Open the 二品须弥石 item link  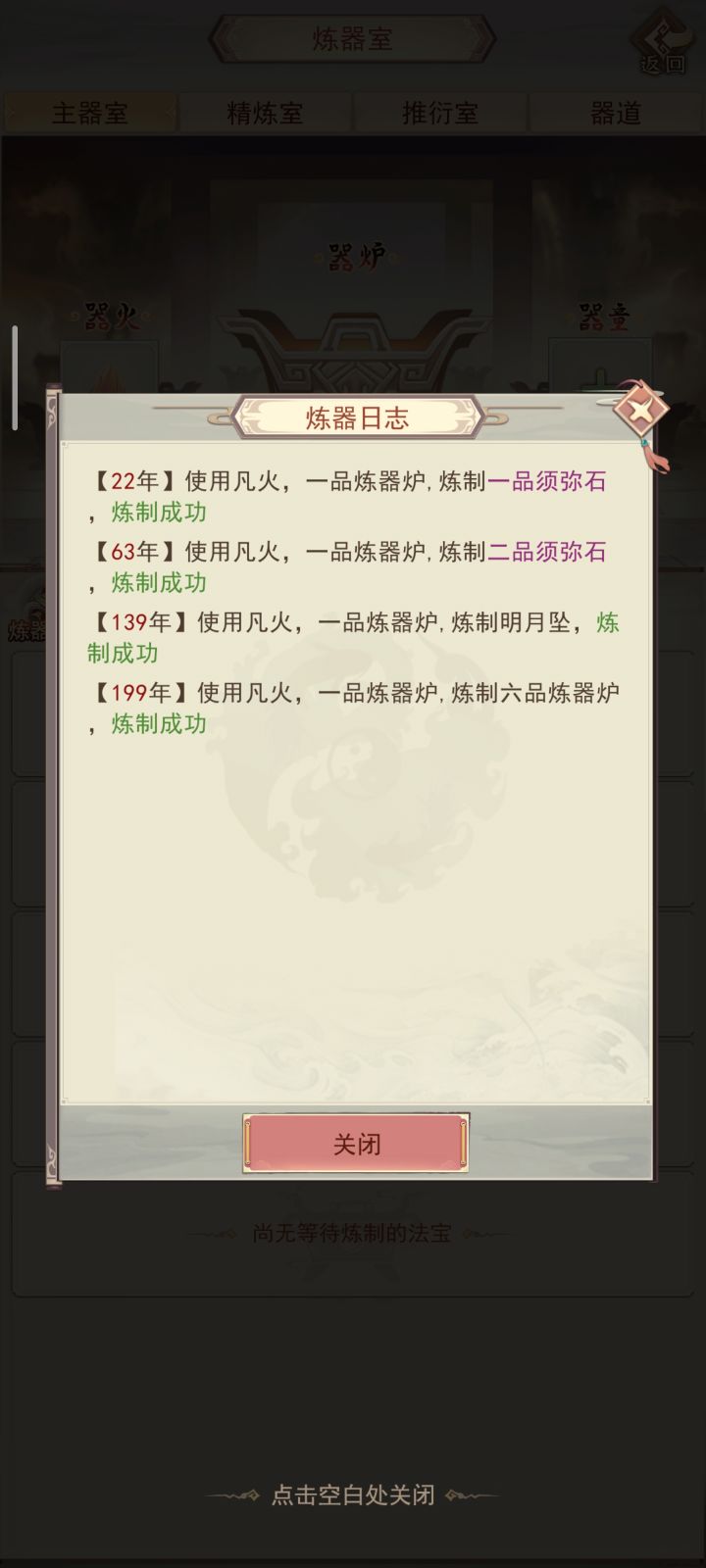550,554
